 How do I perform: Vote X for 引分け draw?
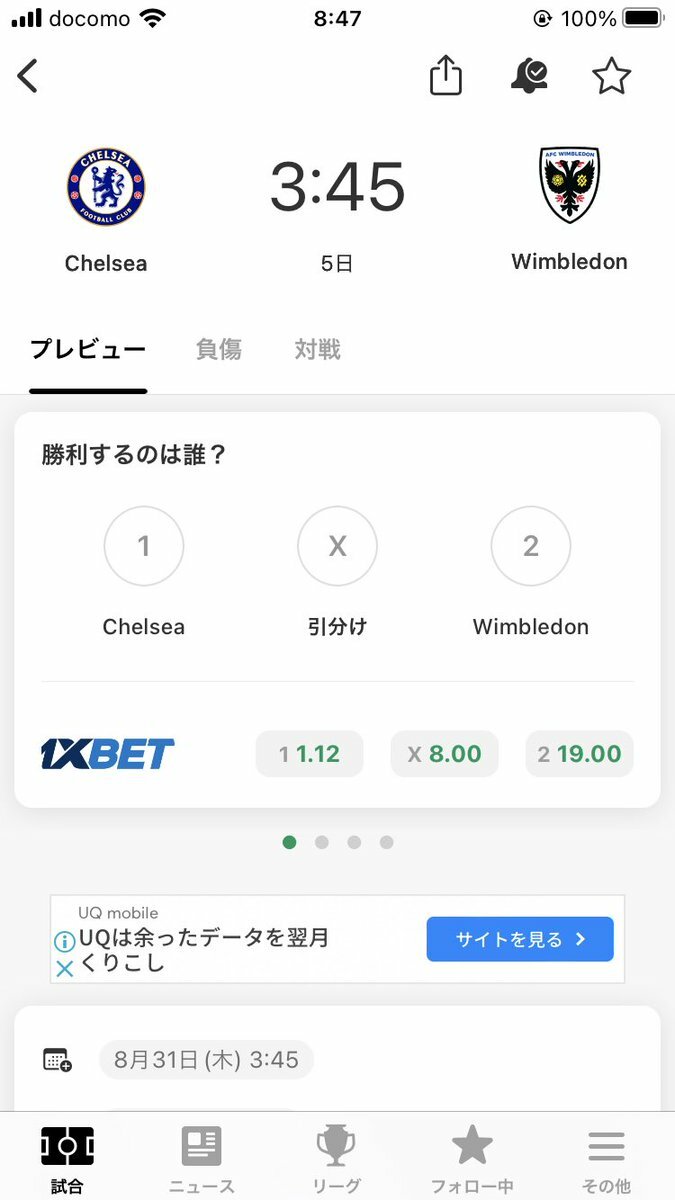click(x=337, y=546)
